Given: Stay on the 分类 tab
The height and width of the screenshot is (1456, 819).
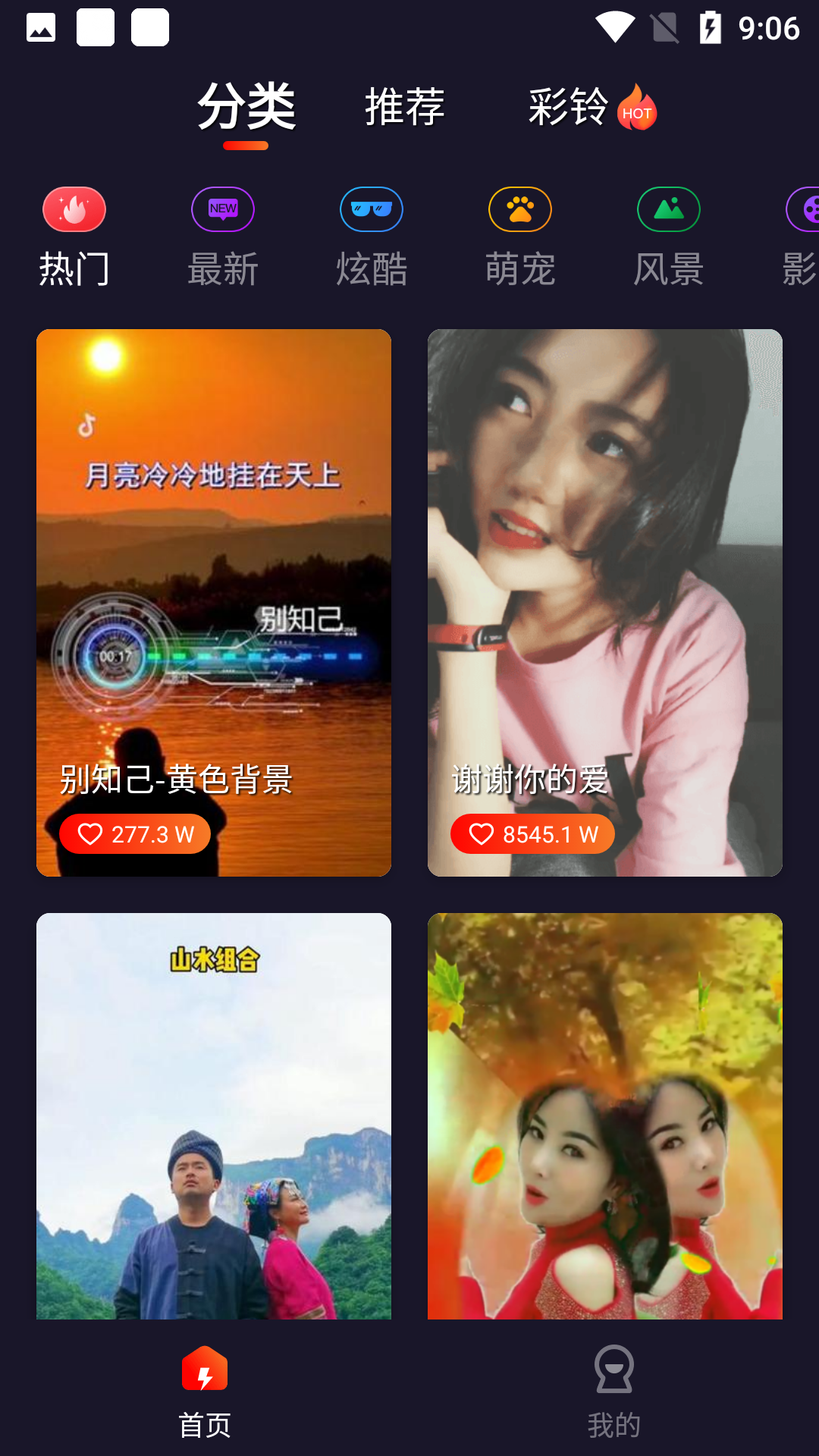Looking at the screenshot, I should pyautogui.click(x=247, y=106).
